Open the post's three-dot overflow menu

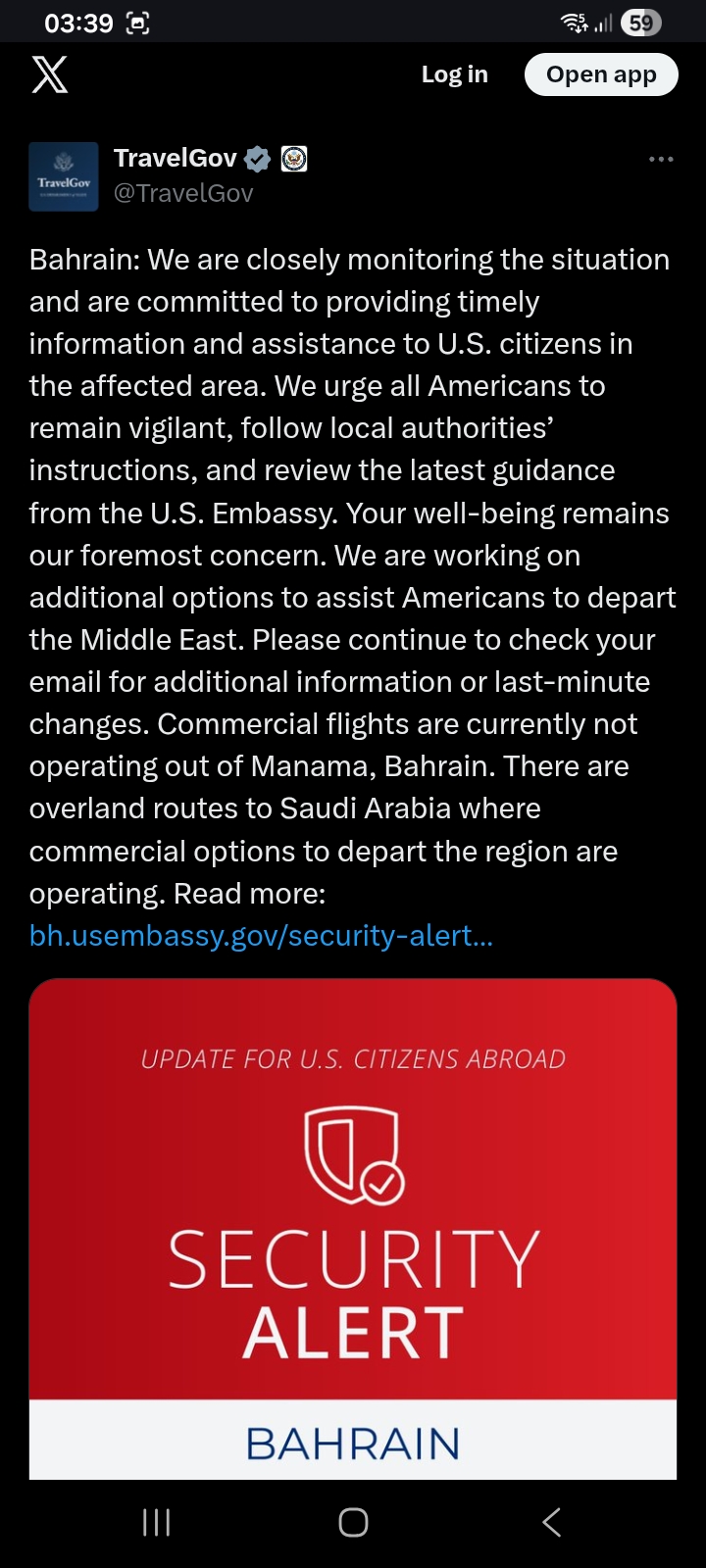click(x=661, y=159)
